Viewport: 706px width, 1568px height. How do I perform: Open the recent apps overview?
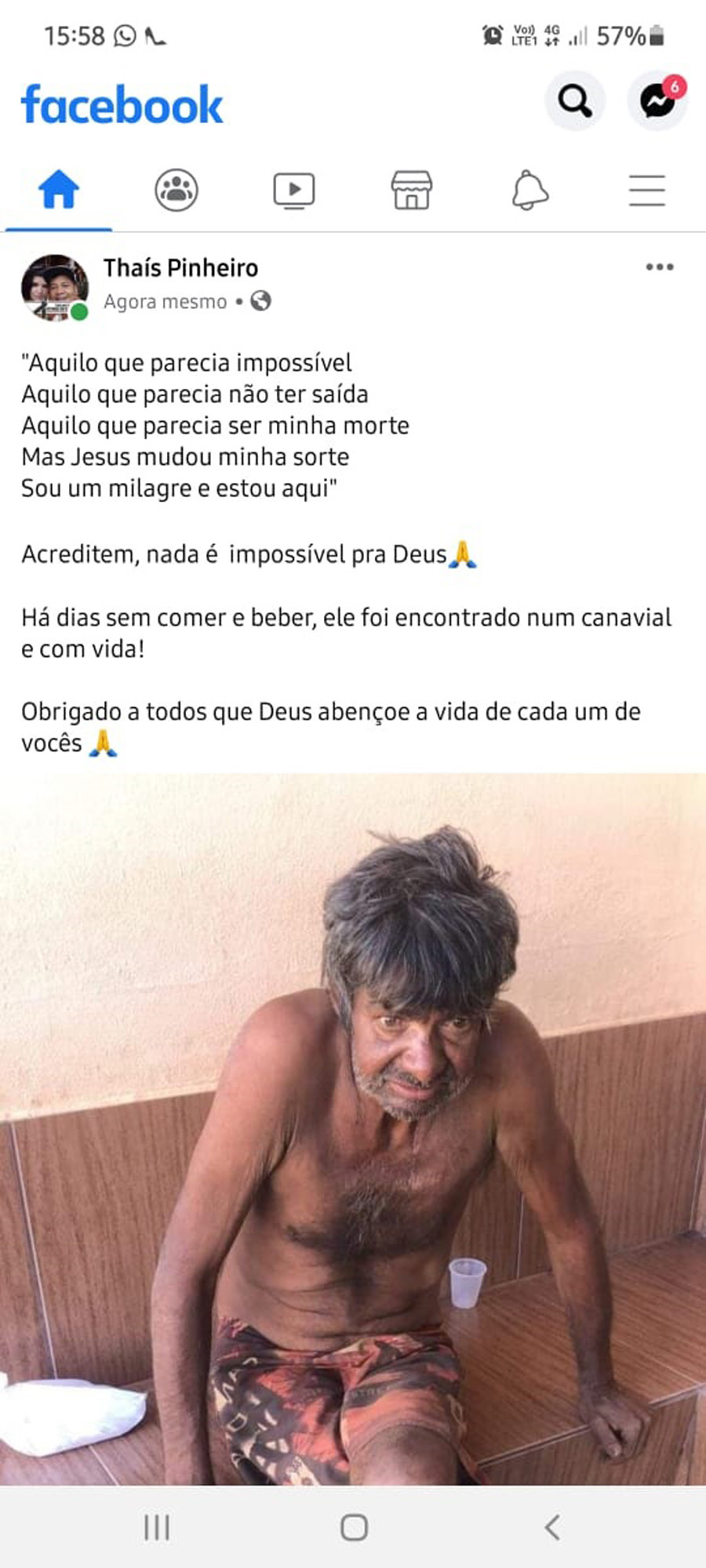(157, 1527)
